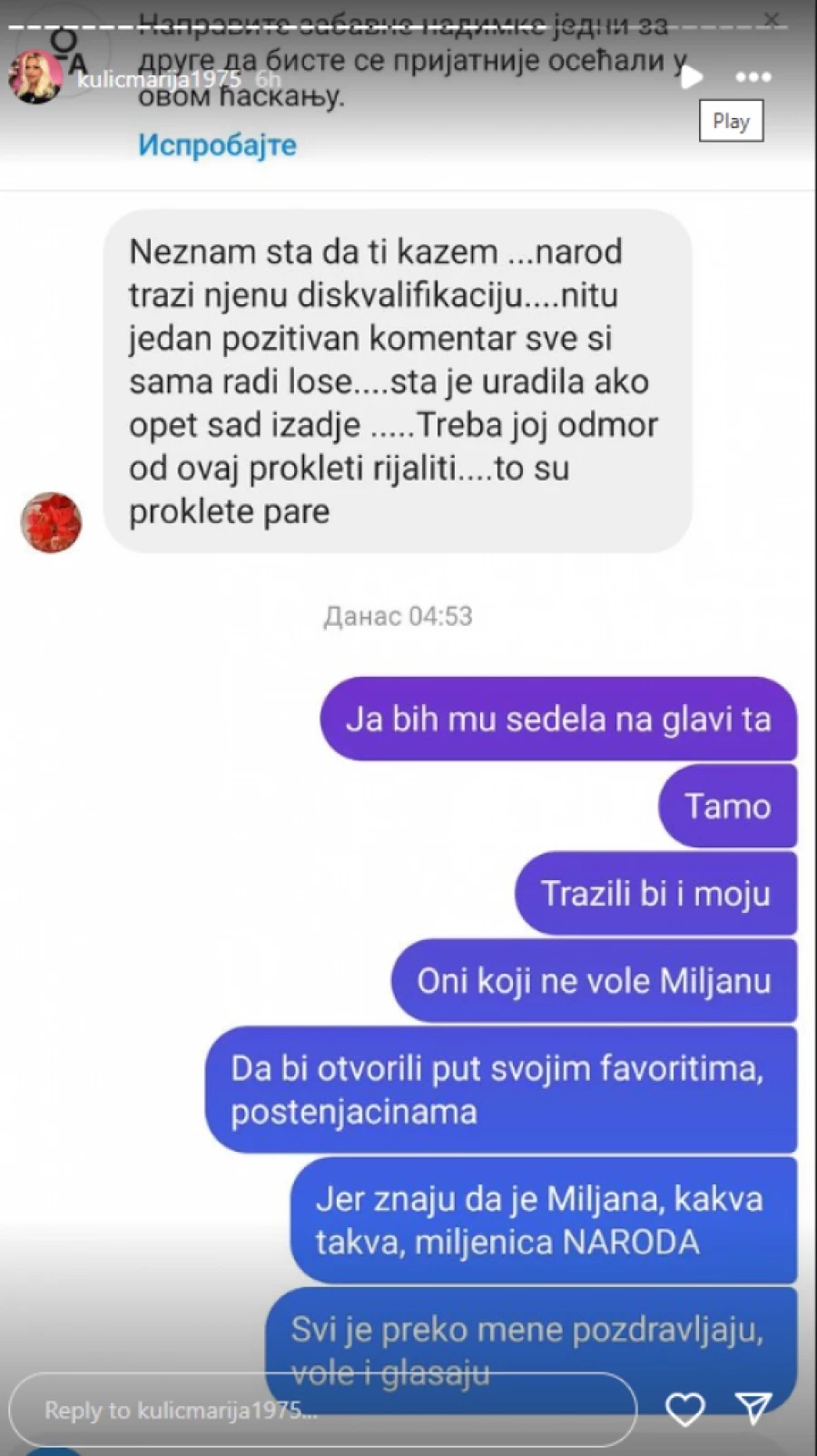Open the story overflow menu
This screenshot has height=1456, width=817.
coord(753,77)
